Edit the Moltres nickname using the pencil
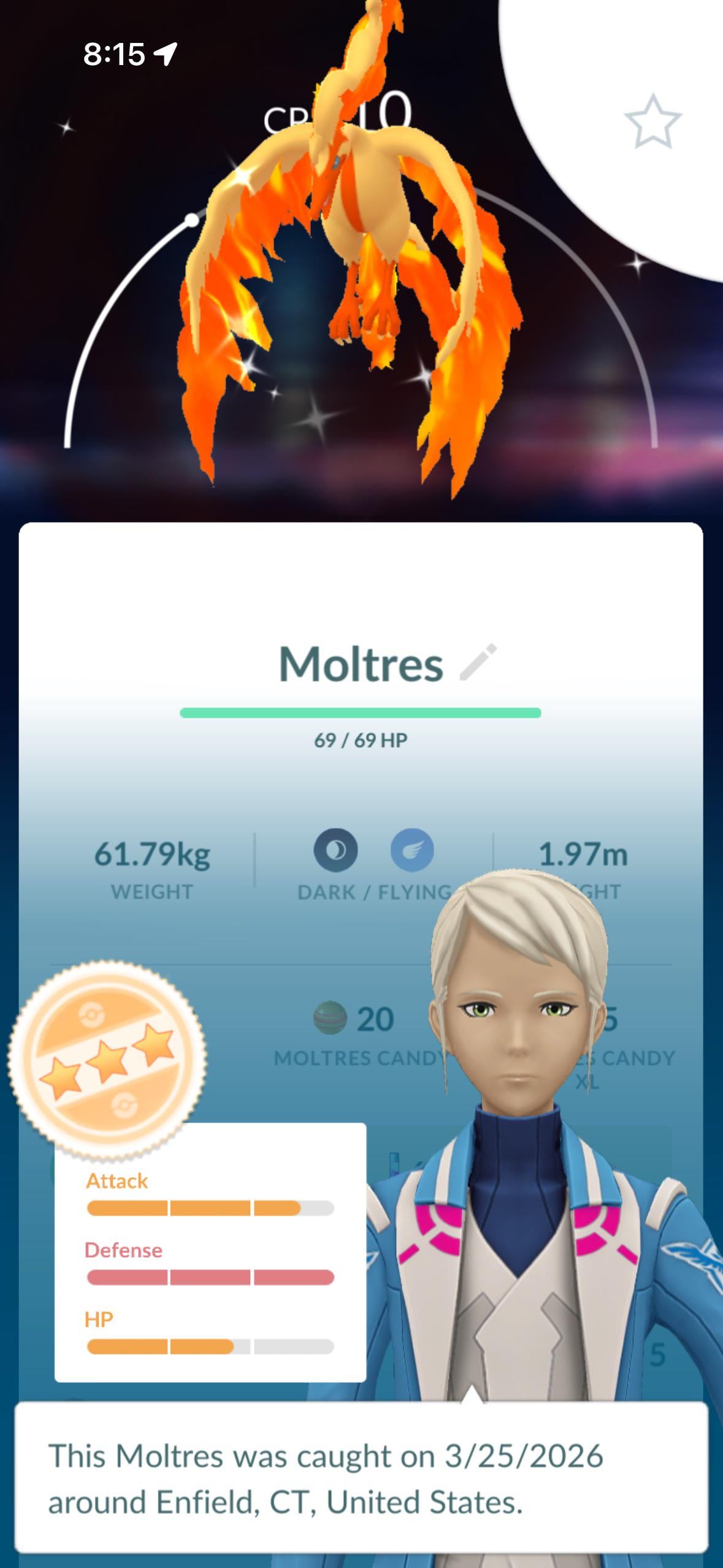Screen dimensions: 723x1568 (x=478, y=663)
